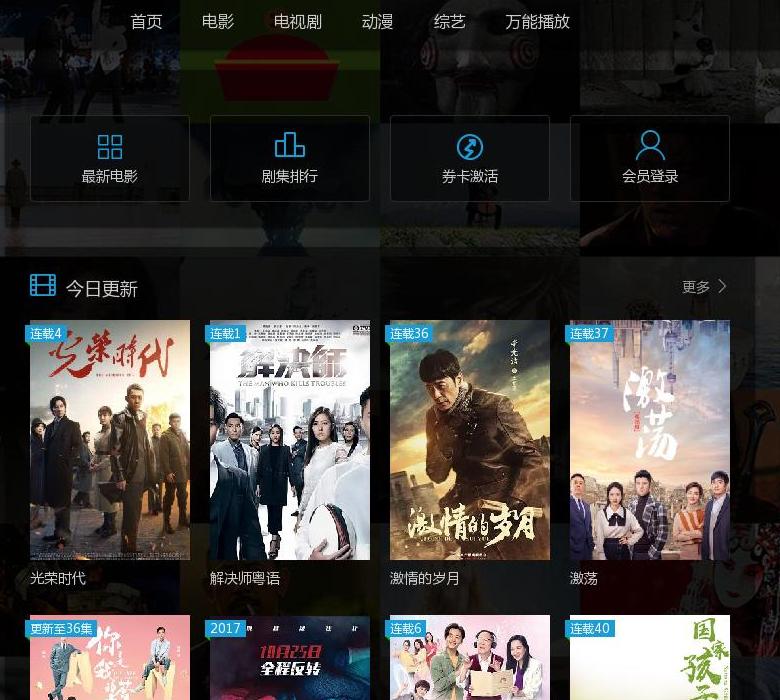Screen dimensions: 780x700
Task: Open the 电视剧 tab
Action: point(297,21)
